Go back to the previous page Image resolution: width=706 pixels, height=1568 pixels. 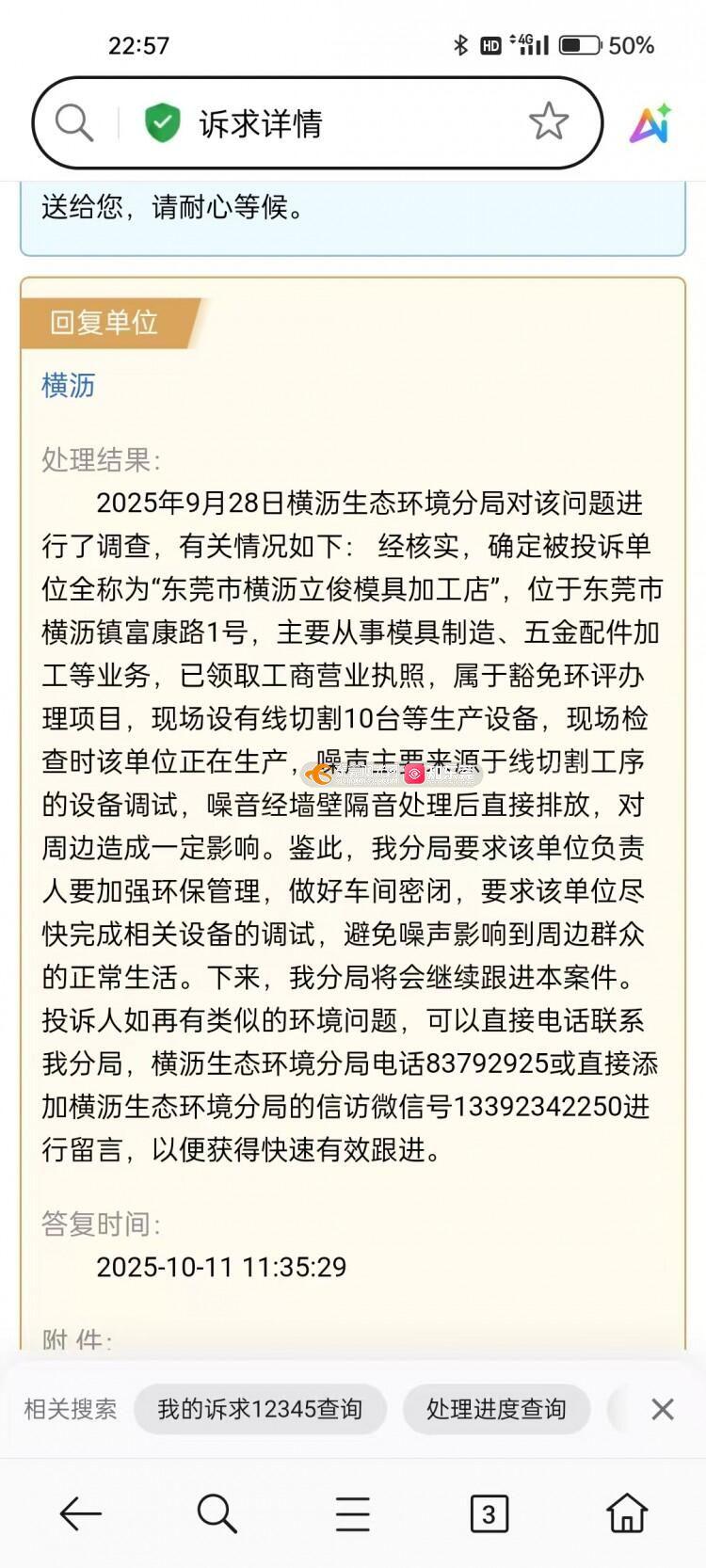click(x=81, y=1513)
